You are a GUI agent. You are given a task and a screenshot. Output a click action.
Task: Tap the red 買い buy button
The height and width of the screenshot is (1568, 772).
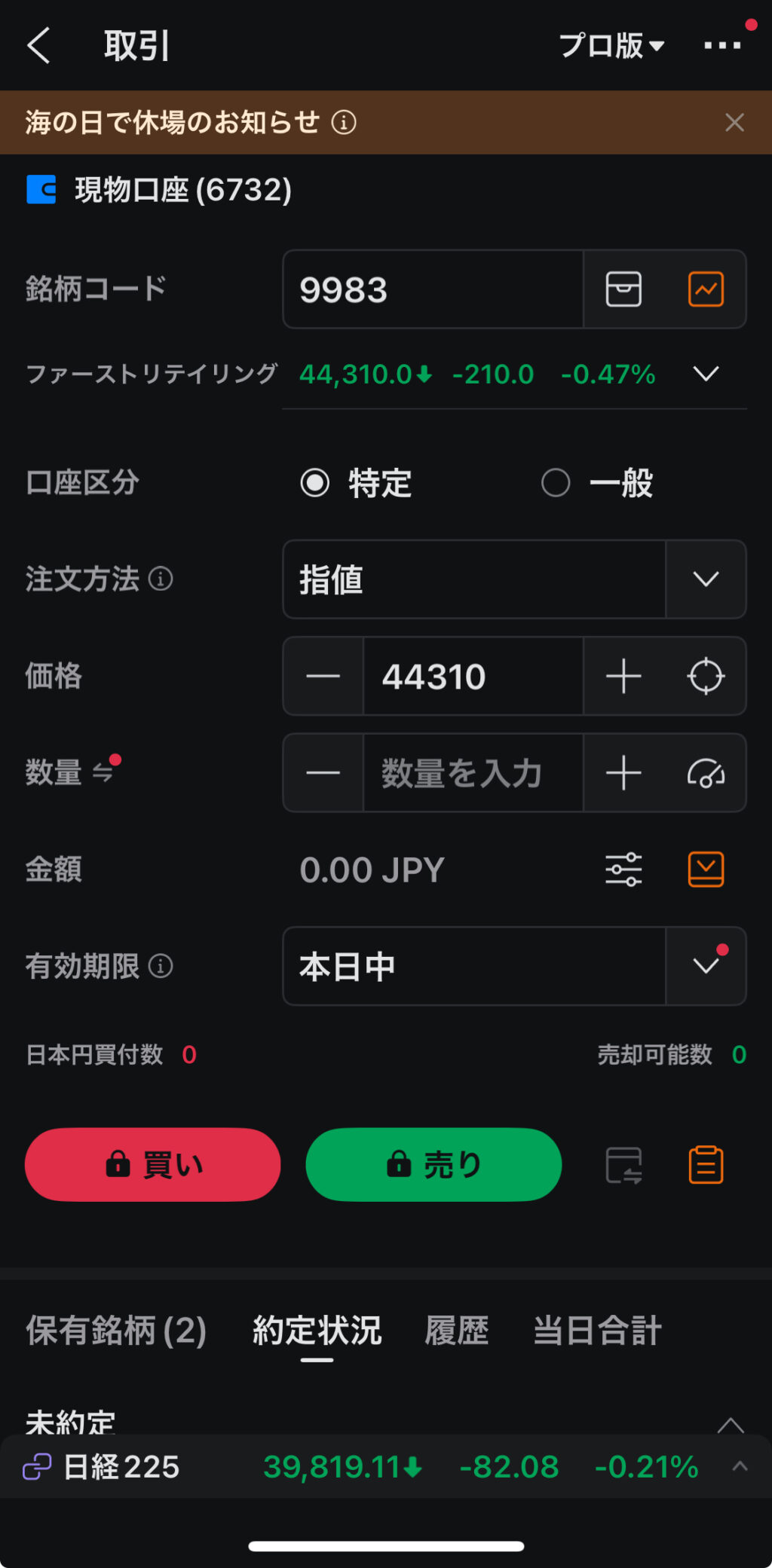click(153, 1164)
